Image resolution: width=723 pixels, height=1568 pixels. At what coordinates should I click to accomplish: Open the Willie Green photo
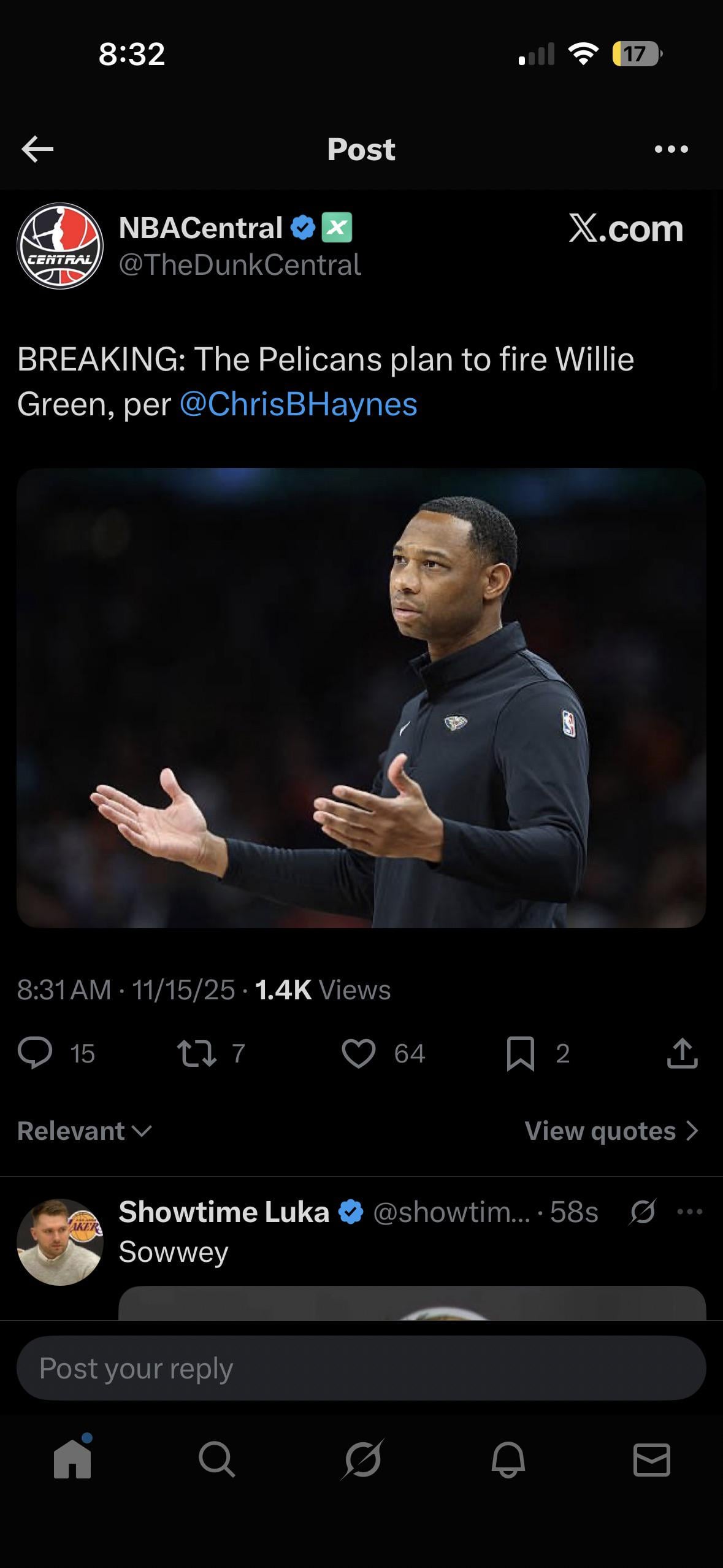coord(361,698)
